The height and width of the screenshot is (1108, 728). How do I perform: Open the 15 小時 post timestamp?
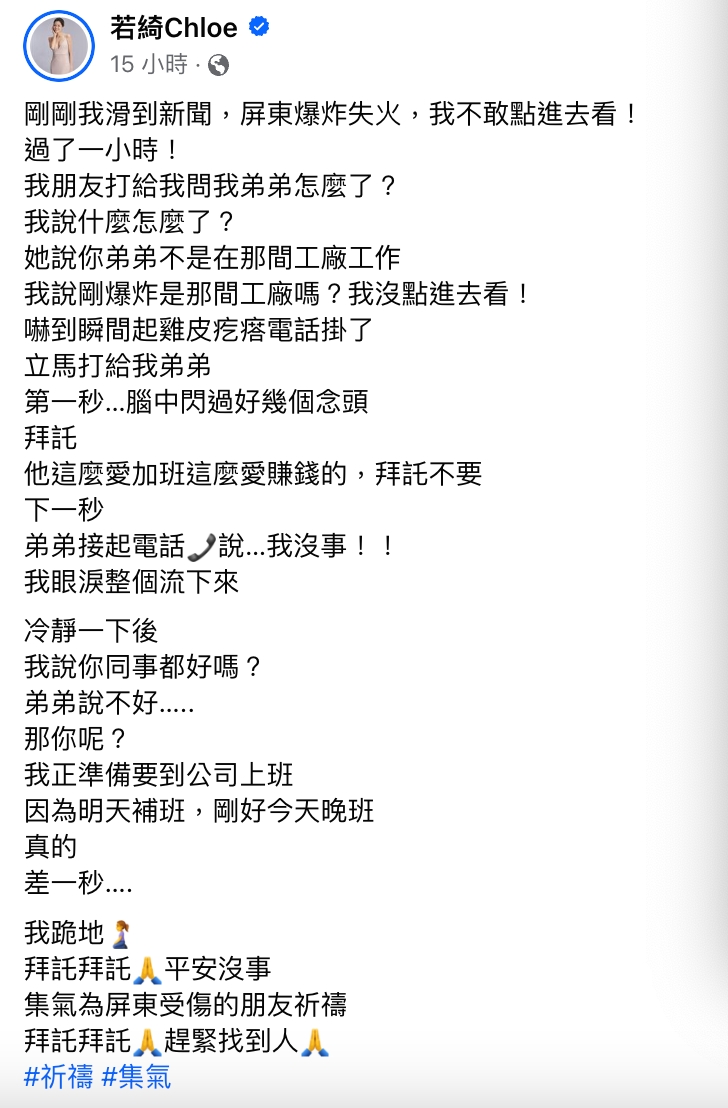click(x=149, y=64)
